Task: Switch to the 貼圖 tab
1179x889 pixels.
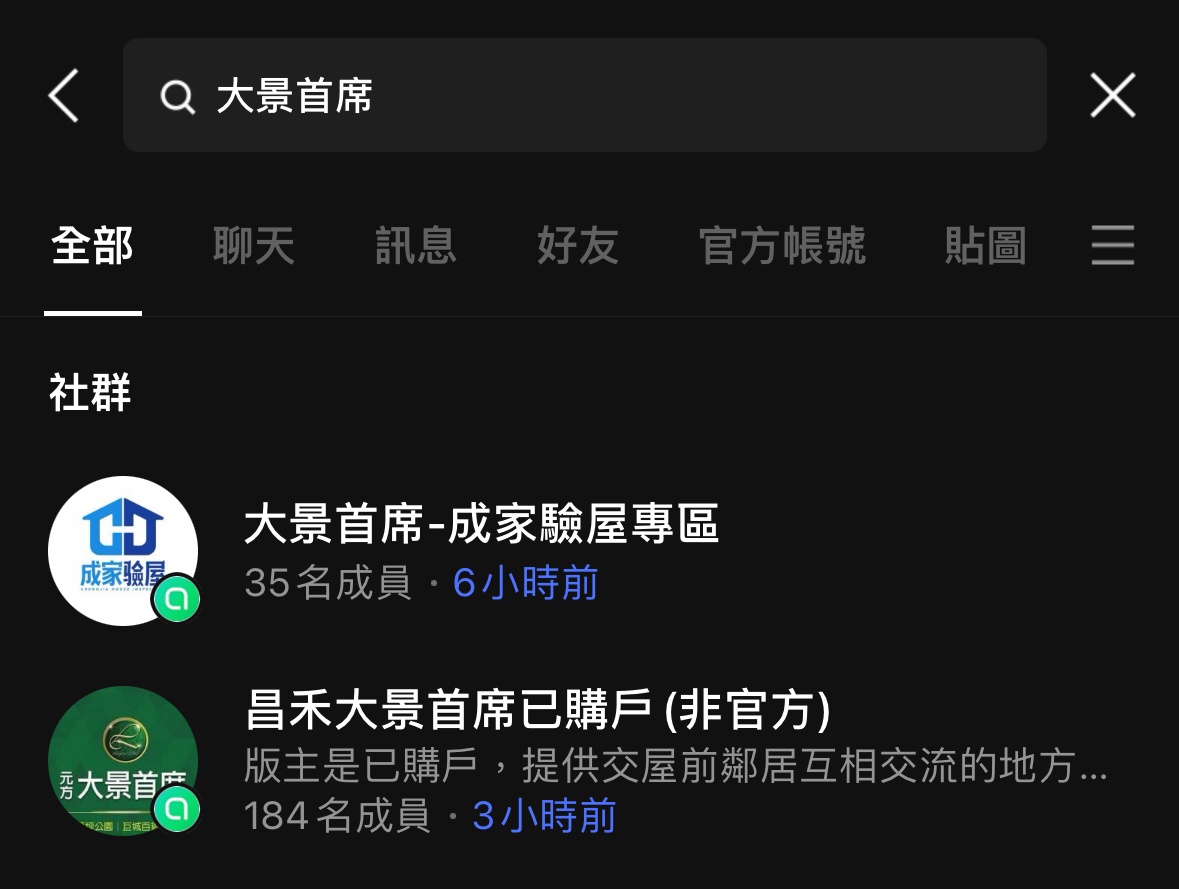Action: (x=985, y=246)
